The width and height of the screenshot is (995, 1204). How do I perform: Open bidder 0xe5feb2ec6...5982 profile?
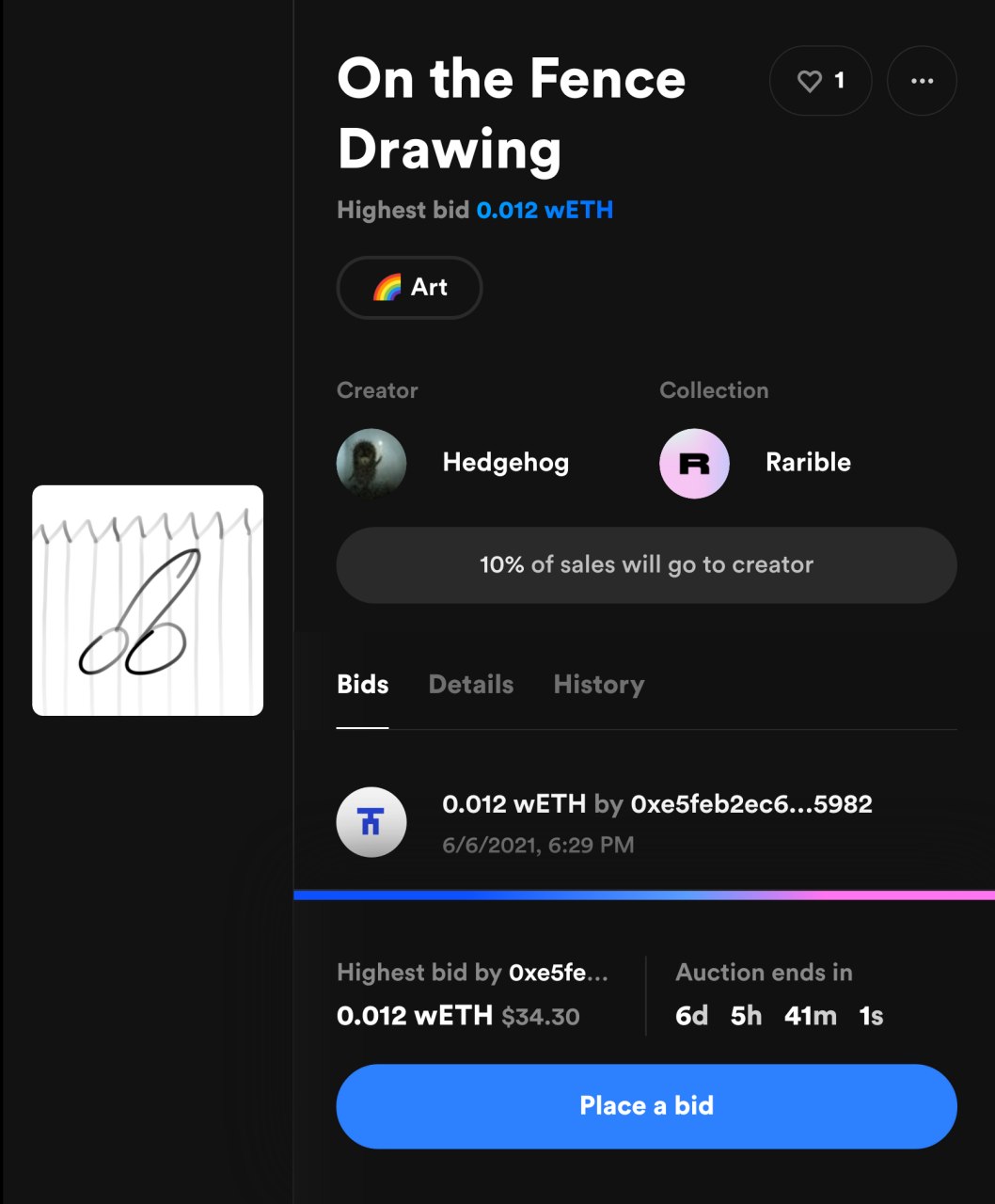coord(750,804)
